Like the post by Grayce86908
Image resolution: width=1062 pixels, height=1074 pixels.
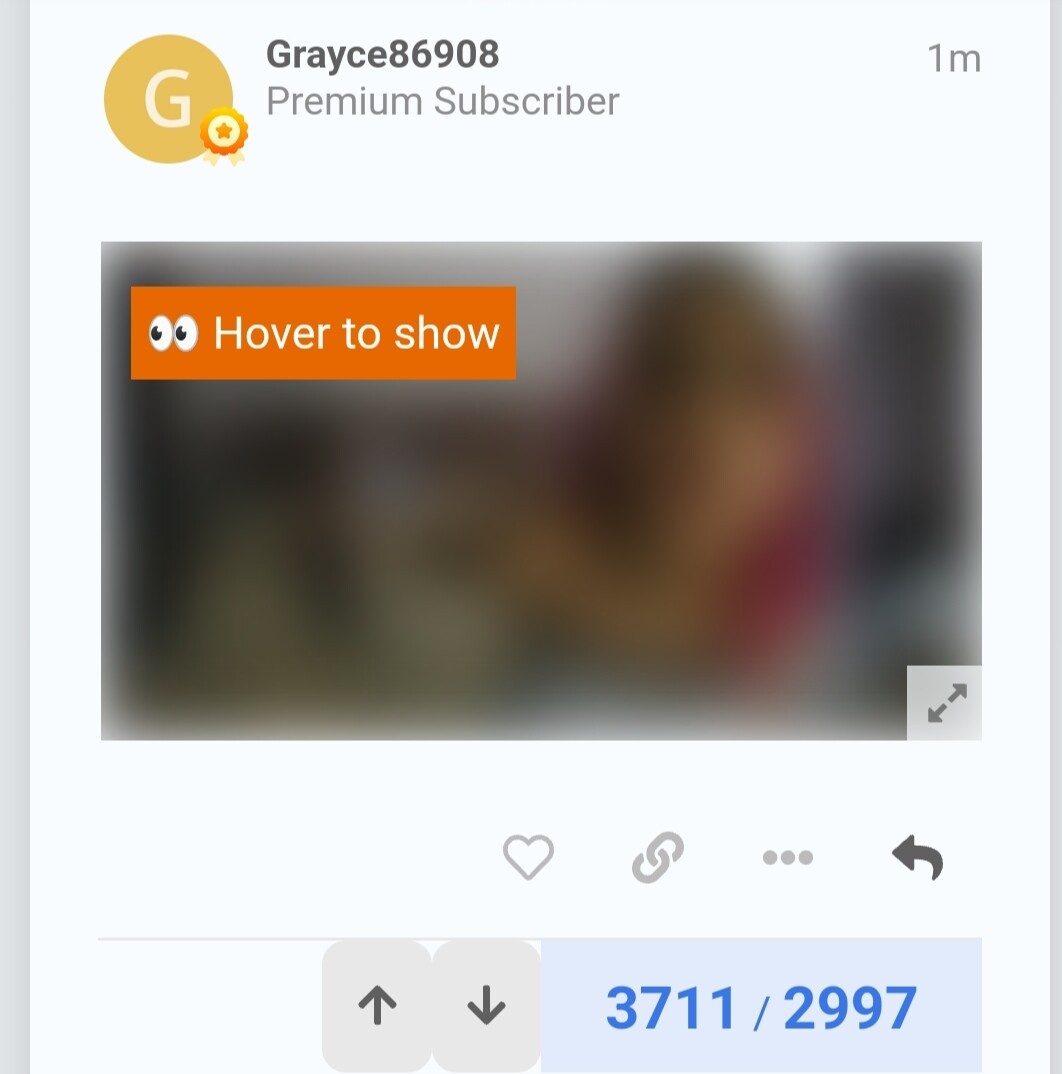point(528,858)
